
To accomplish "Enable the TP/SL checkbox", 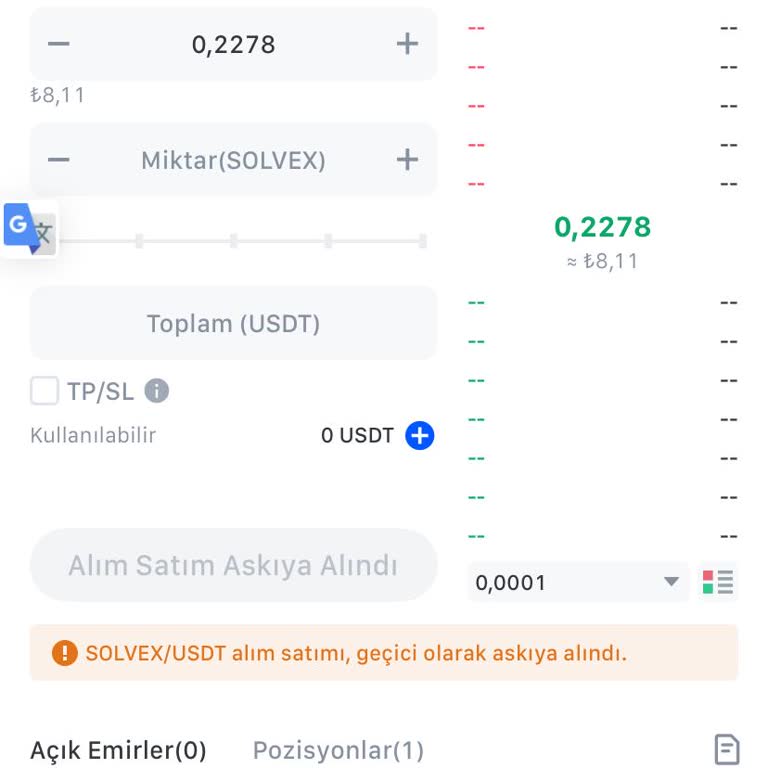I will [45, 391].
